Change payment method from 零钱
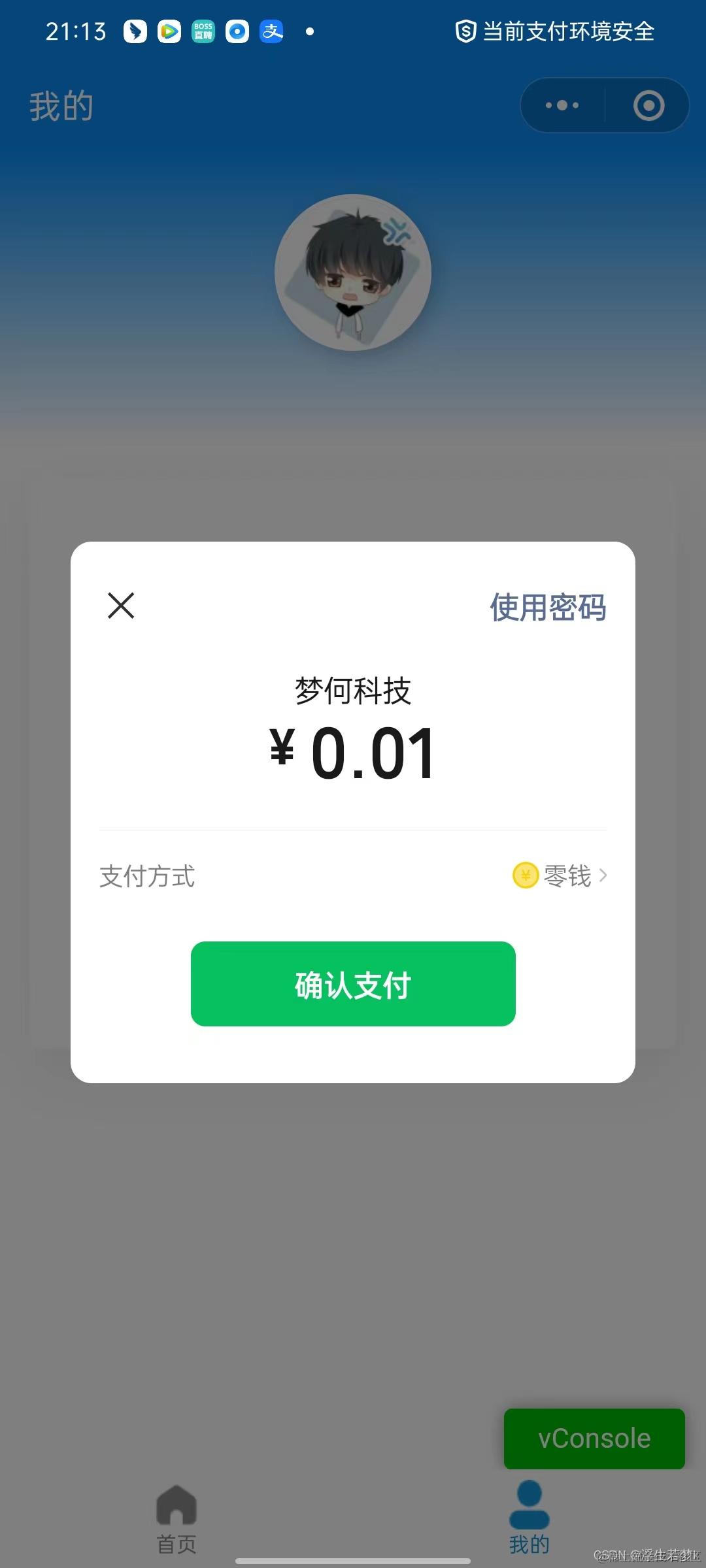The height and width of the screenshot is (1568, 706). [x=561, y=876]
